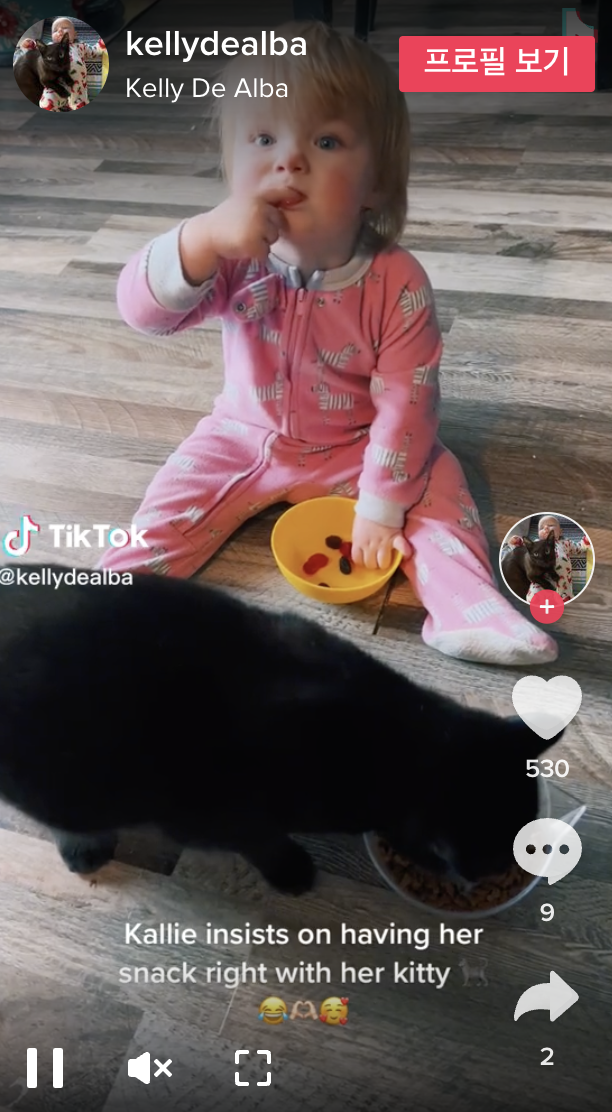Tap the 프로필 보기 button

coord(496,62)
